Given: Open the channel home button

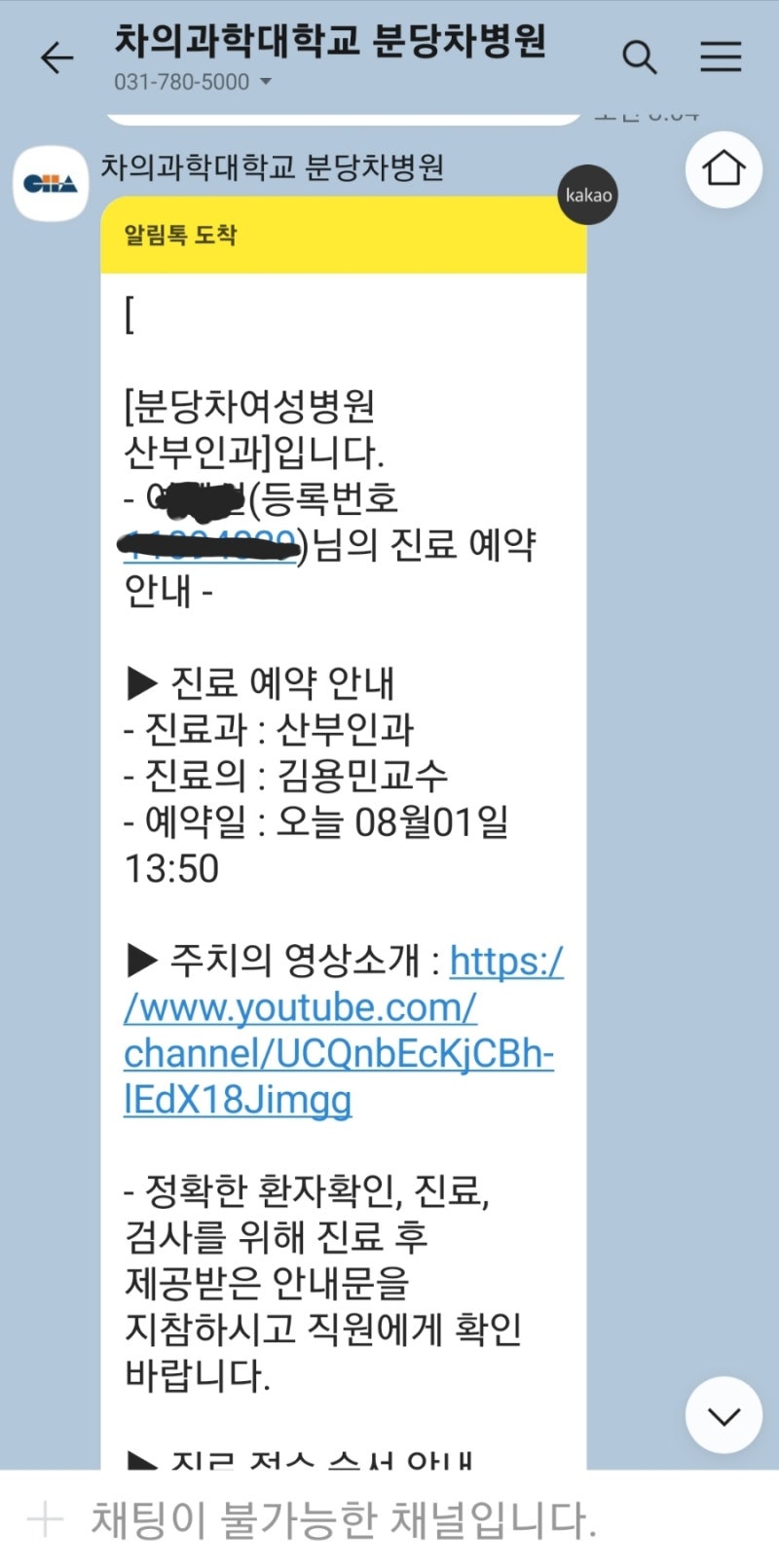Looking at the screenshot, I should click(723, 168).
